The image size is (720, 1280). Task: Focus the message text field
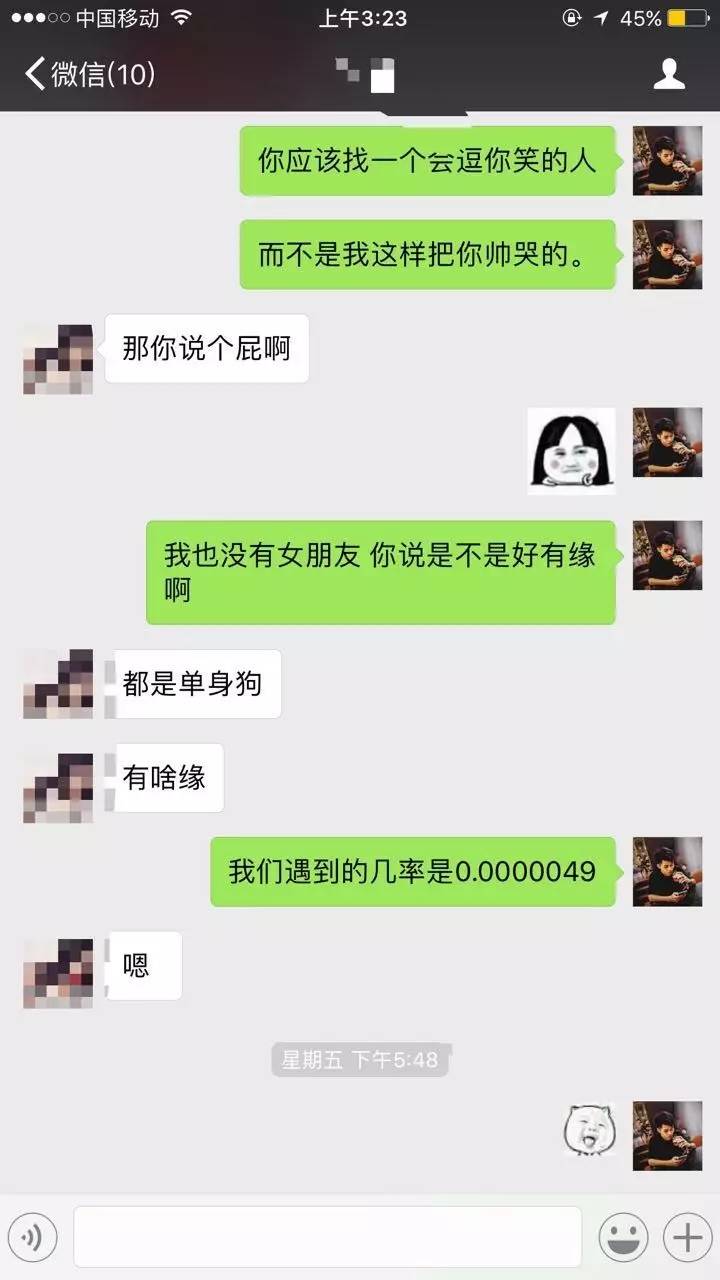click(327, 1237)
